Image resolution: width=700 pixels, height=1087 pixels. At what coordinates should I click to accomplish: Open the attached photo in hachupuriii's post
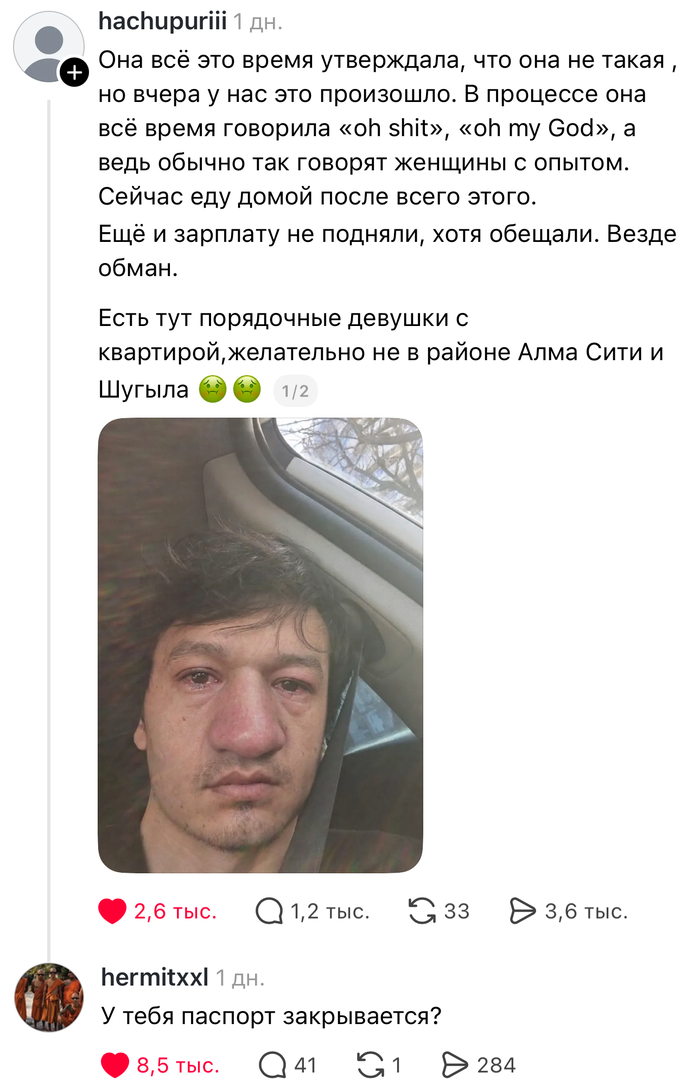coord(260,645)
